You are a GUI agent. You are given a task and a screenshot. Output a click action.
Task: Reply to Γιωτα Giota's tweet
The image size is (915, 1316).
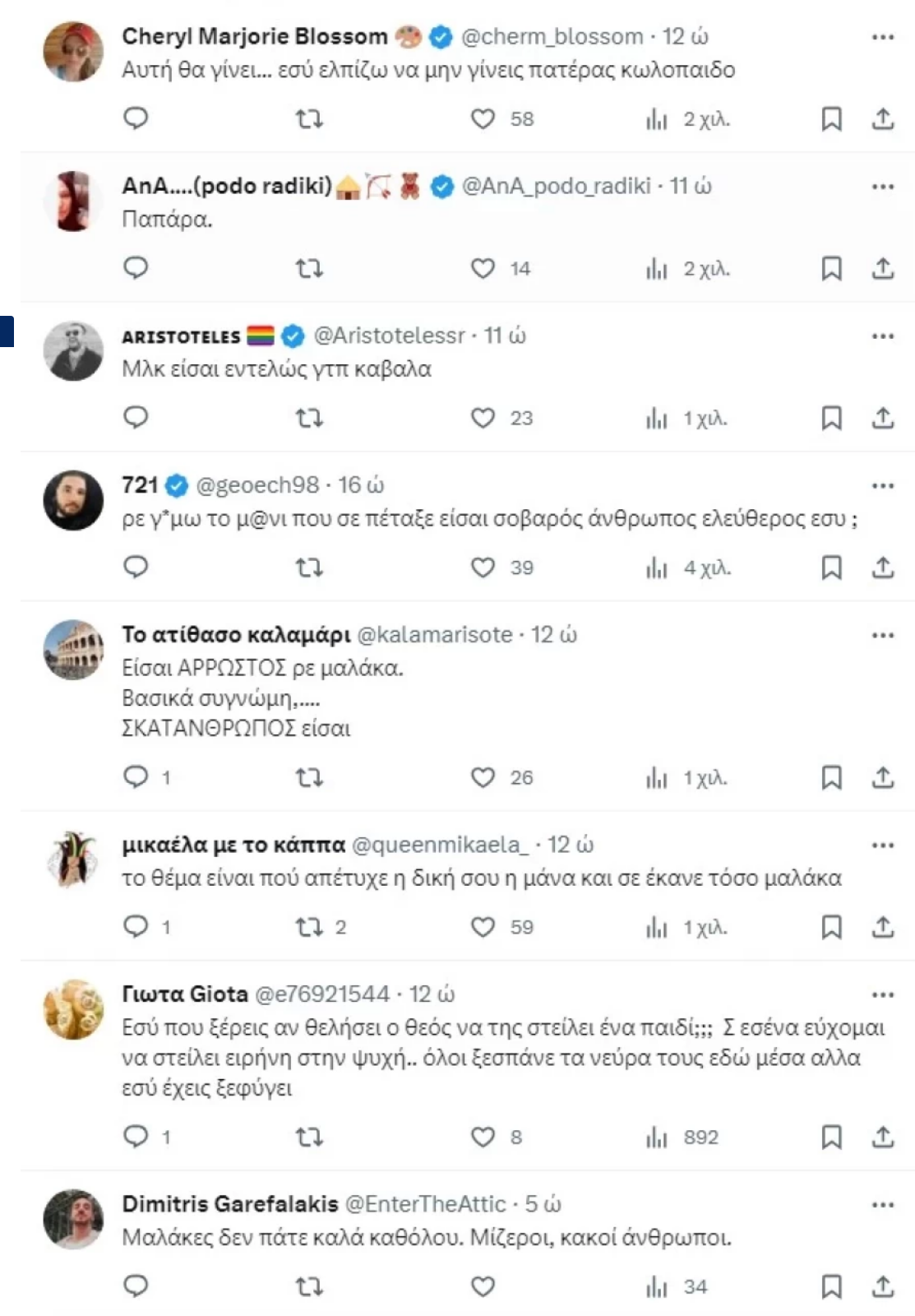(x=136, y=1138)
